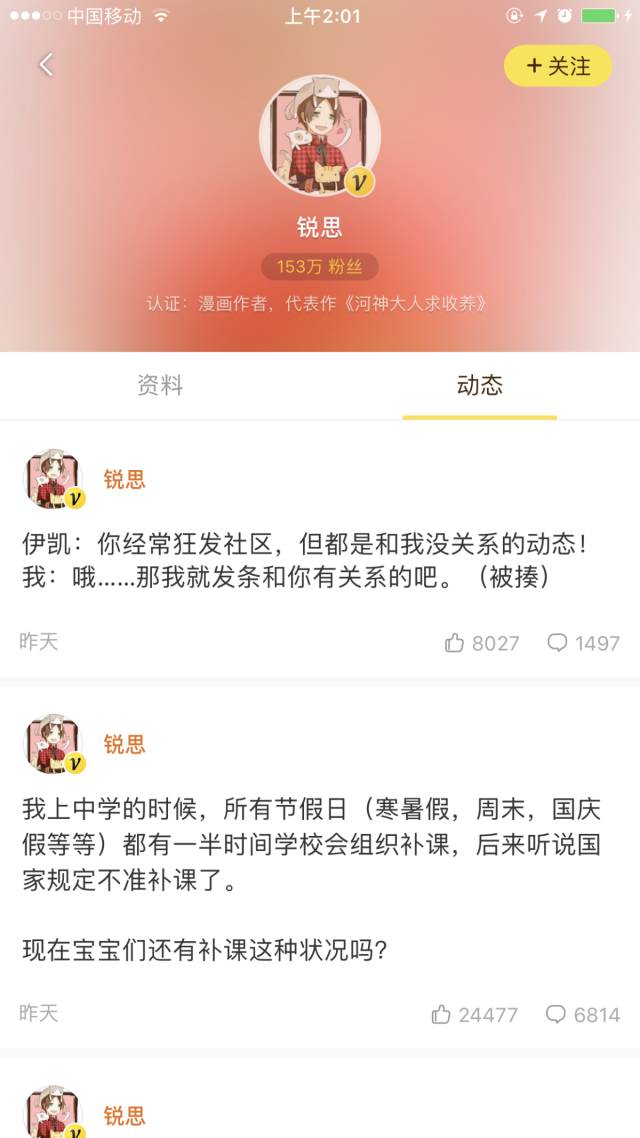Viewport: 640px width, 1138px height.
Task: Open 锐思's large profile avatar
Action: tap(319, 134)
